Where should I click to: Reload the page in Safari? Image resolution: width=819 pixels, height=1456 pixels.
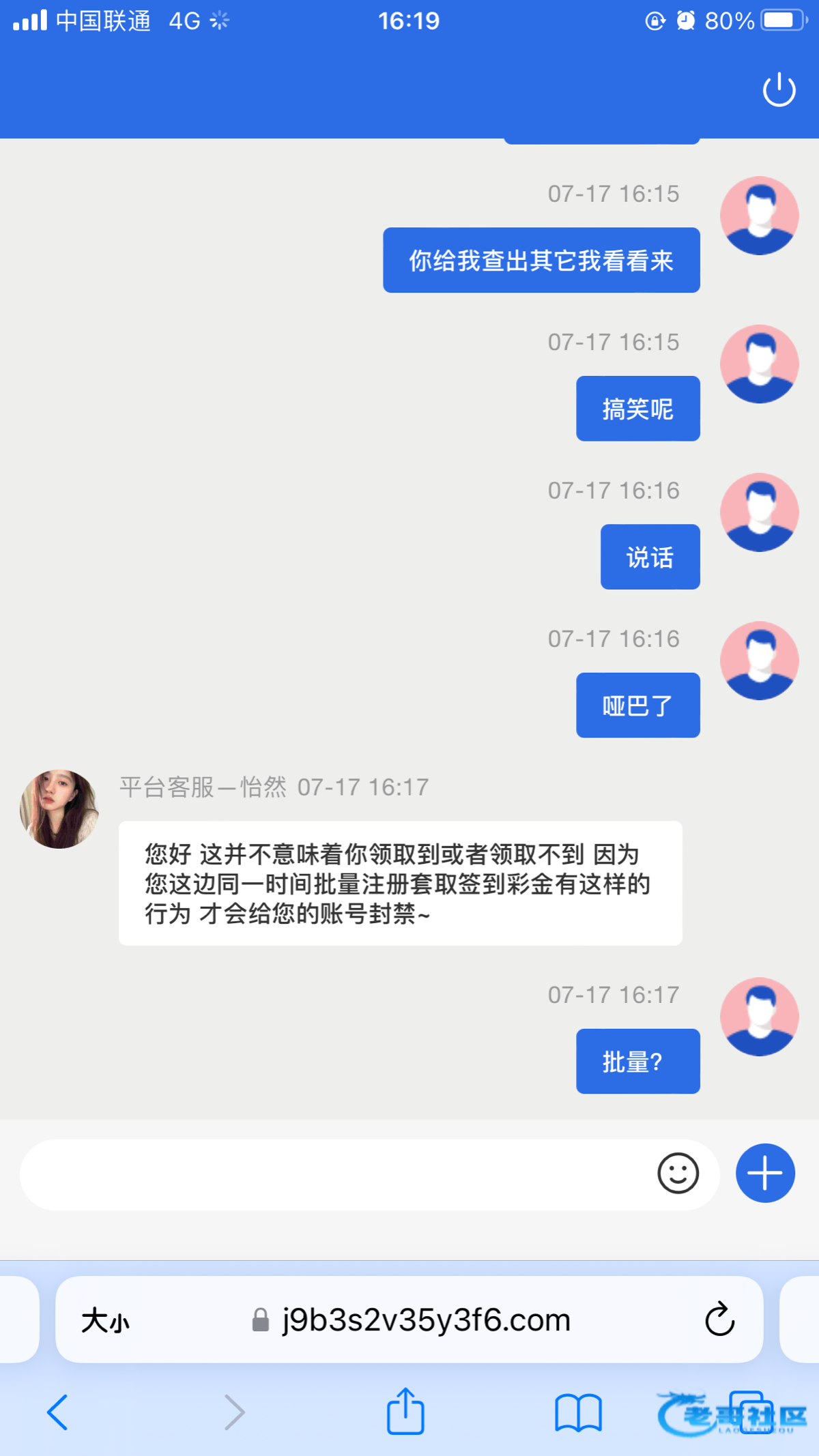(719, 1320)
